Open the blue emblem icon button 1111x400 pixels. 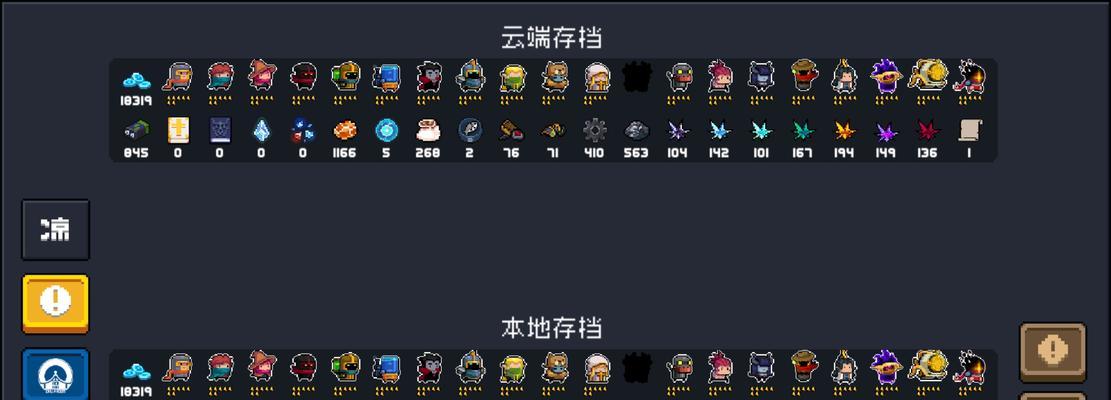56,376
